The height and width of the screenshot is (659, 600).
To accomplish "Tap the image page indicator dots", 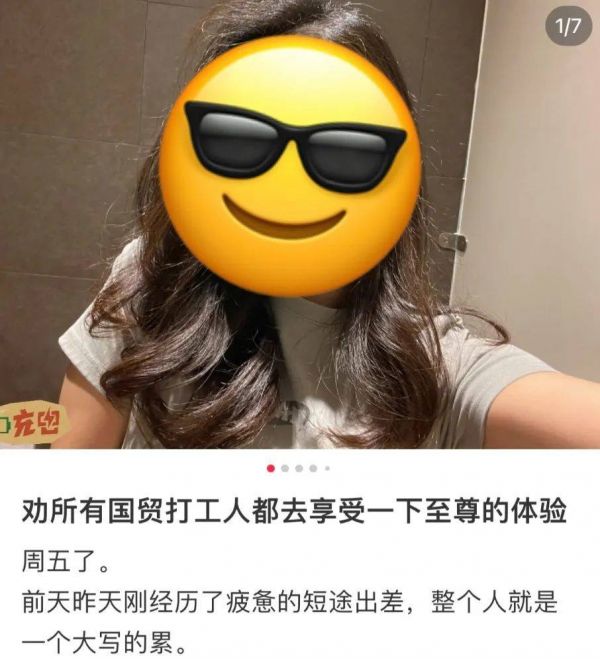I will (299, 467).
